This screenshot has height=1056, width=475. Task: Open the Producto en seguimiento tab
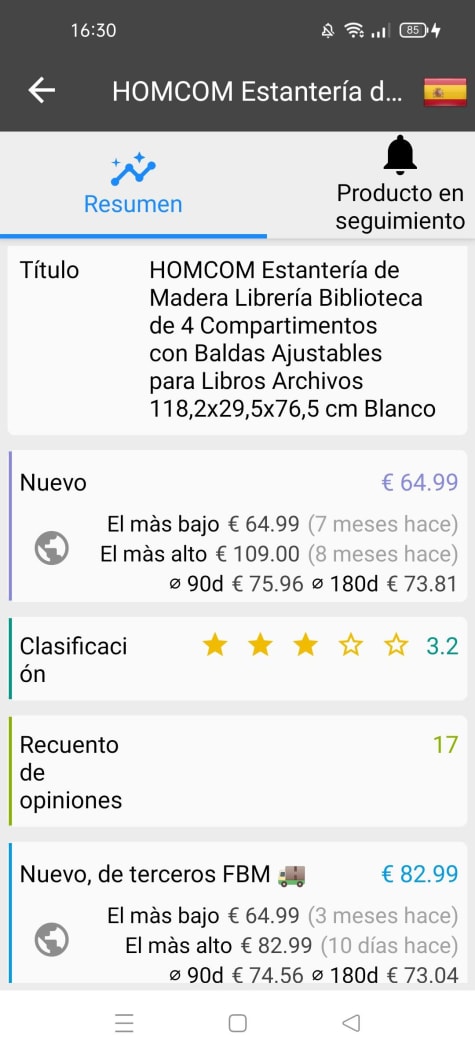click(400, 184)
